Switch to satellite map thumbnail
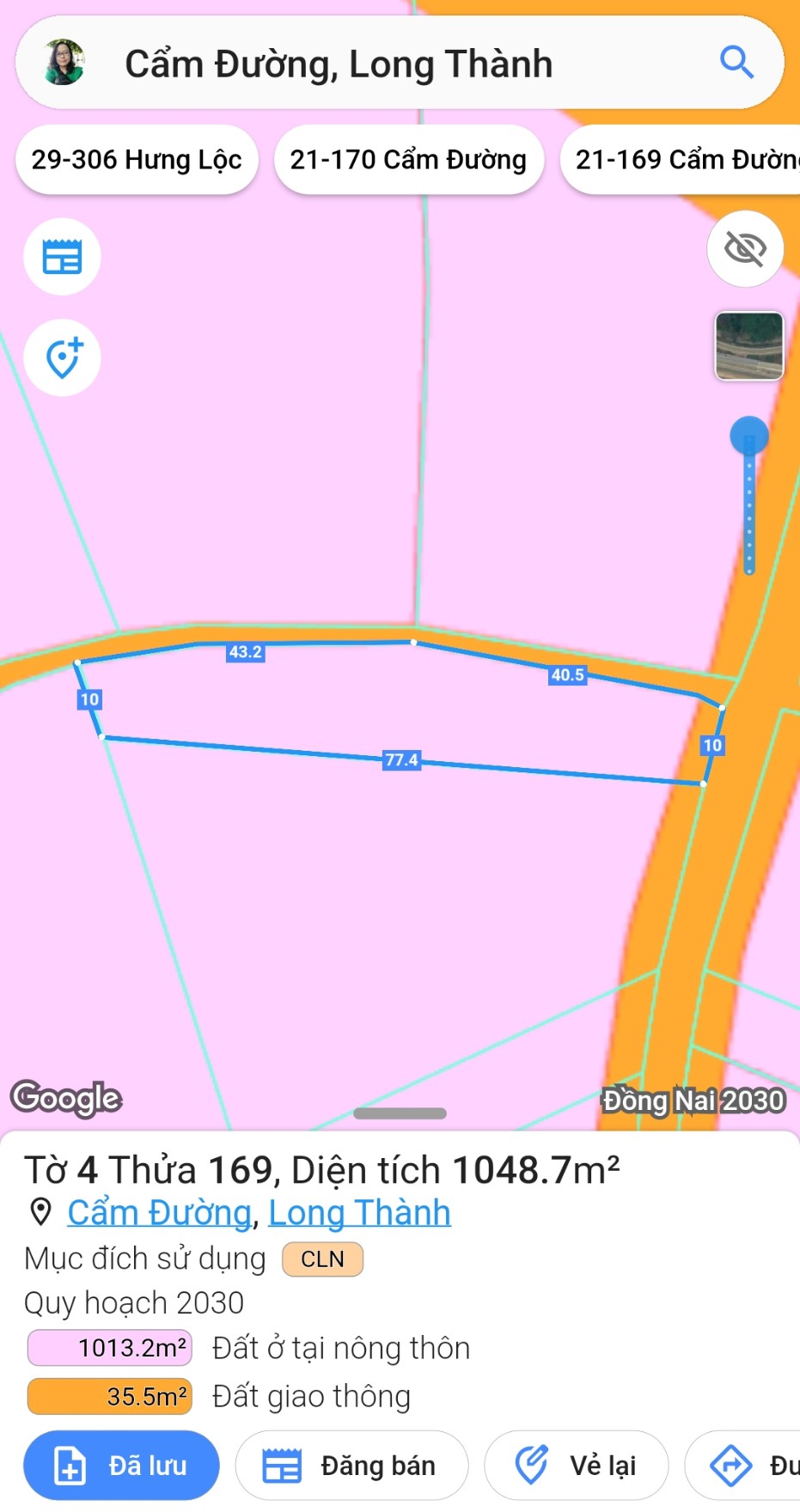The width and height of the screenshot is (800, 1512). (749, 345)
